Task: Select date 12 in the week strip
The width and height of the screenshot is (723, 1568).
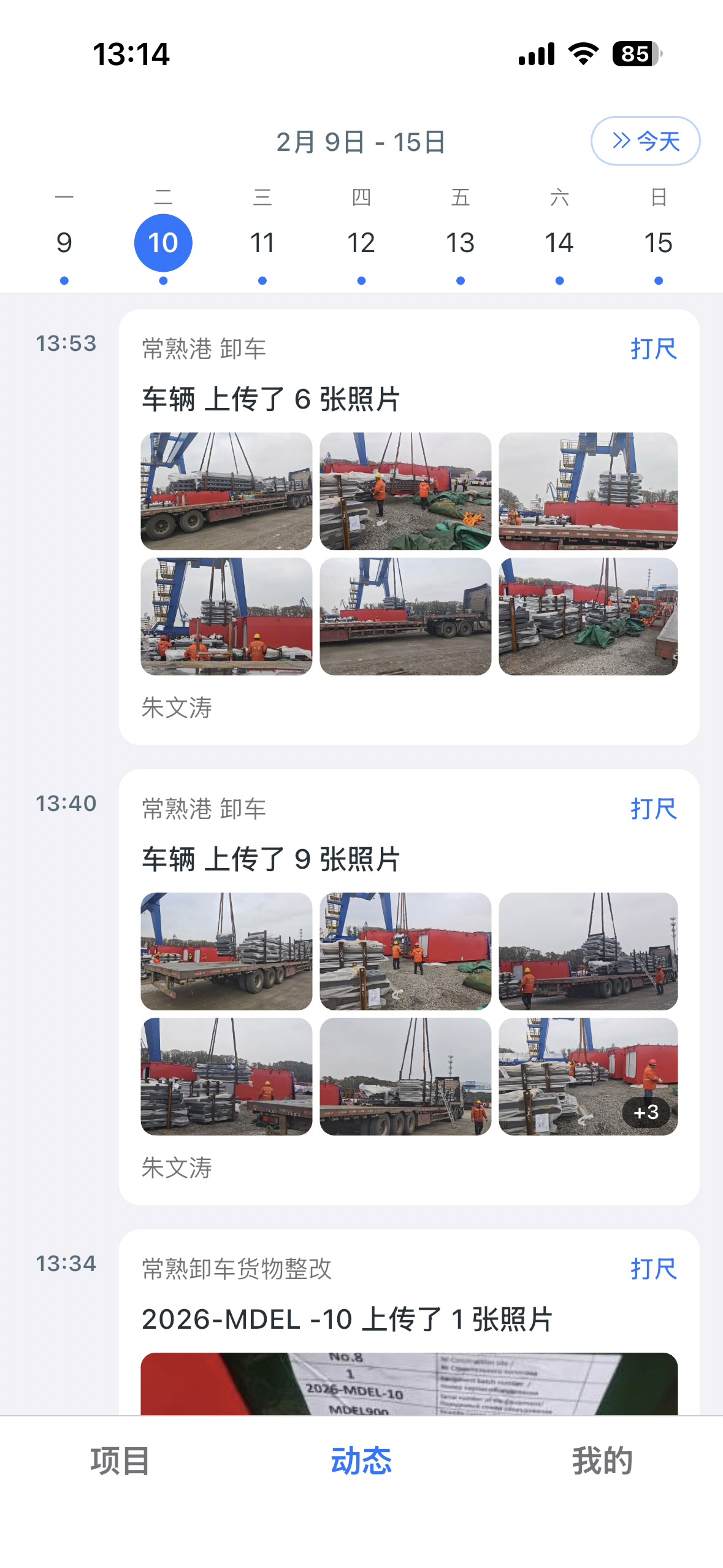Action: click(362, 242)
